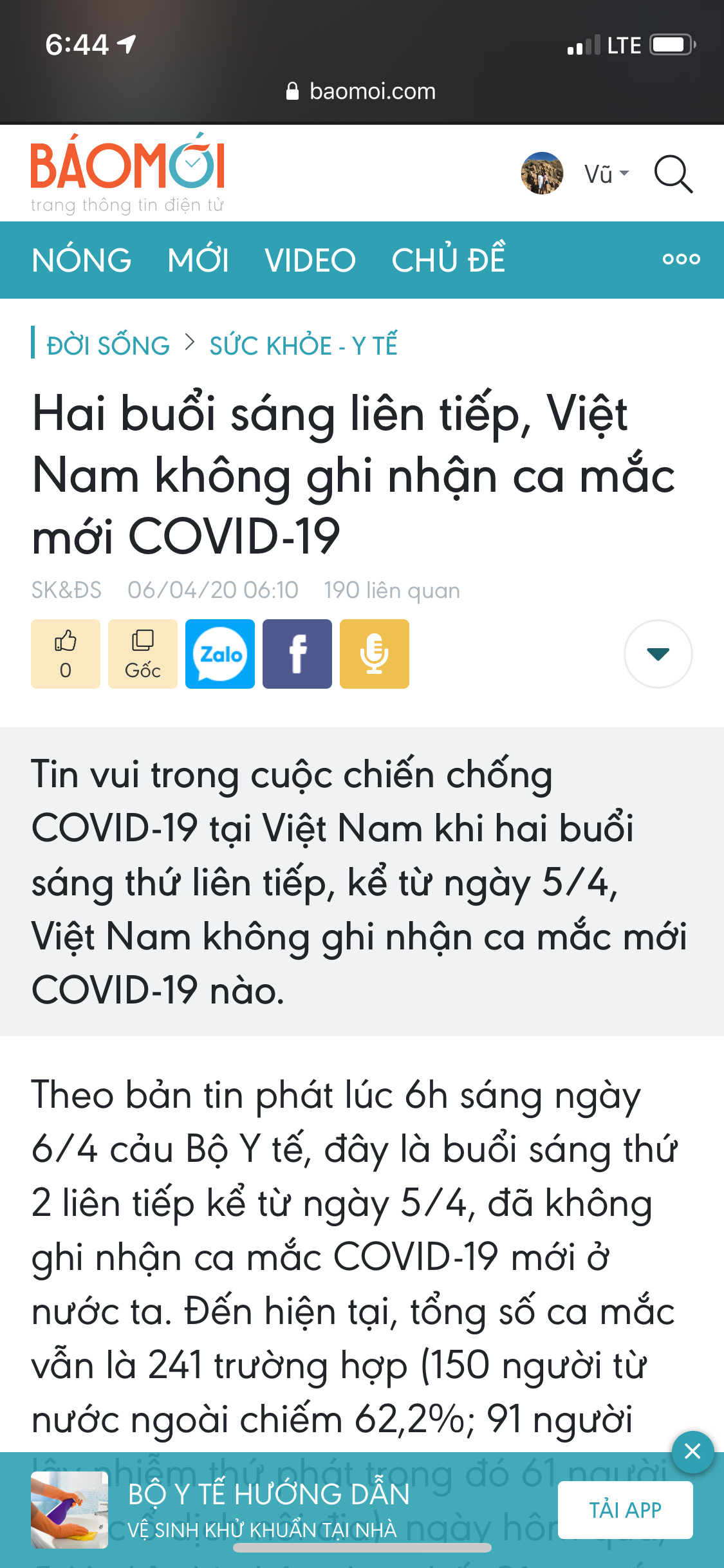
Task: Like this article with thumbs up
Action: [x=66, y=654]
